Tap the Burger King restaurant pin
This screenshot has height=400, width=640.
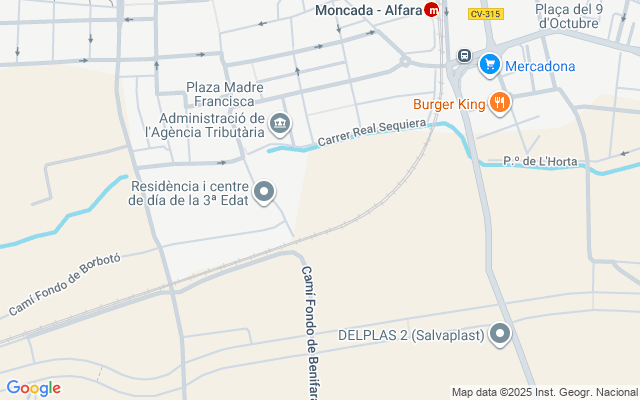pyautogui.click(x=499, y=102)
